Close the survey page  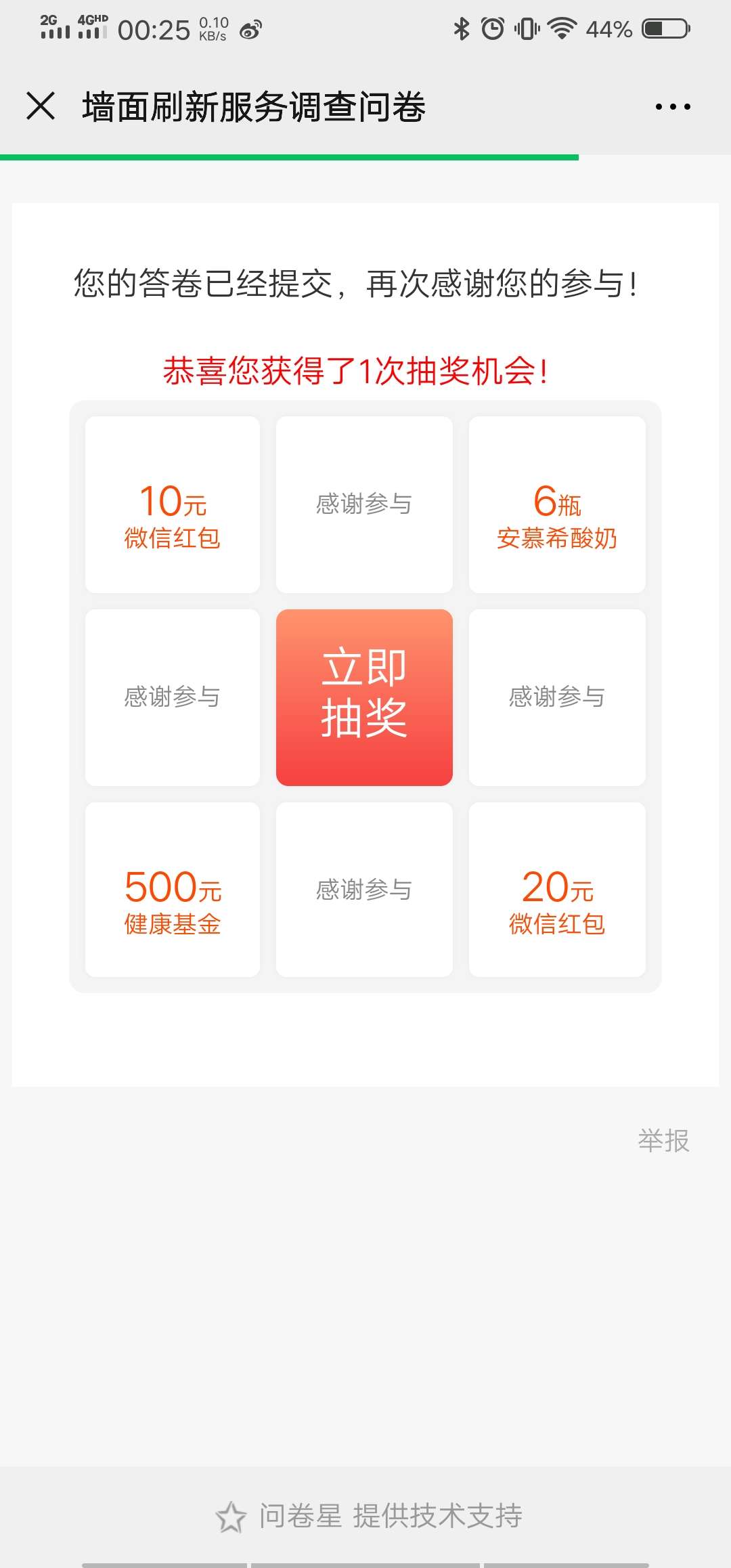coord(41,106)
